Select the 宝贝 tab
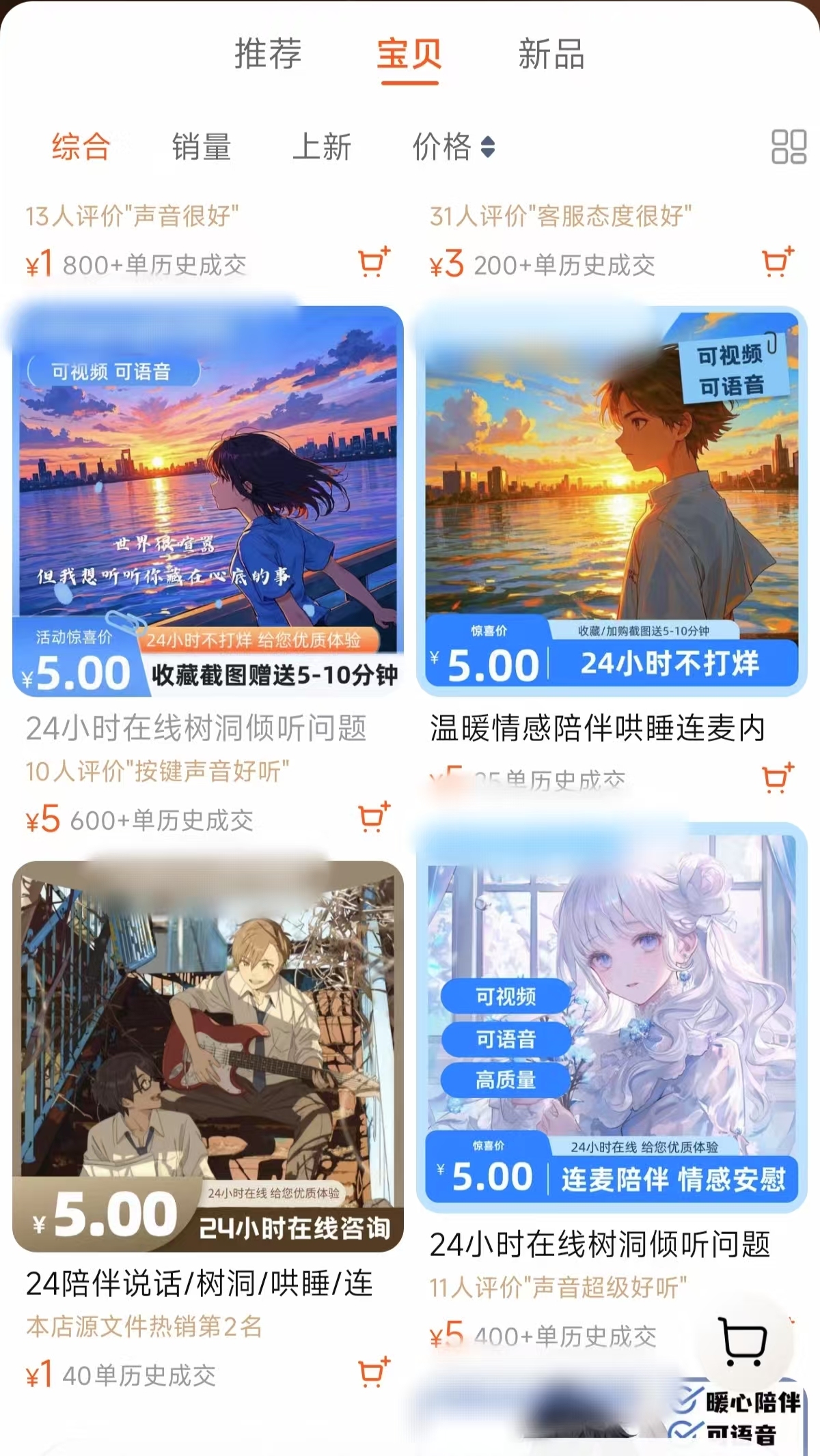This screenshot has width=820, height=1456. coord(409,55)
